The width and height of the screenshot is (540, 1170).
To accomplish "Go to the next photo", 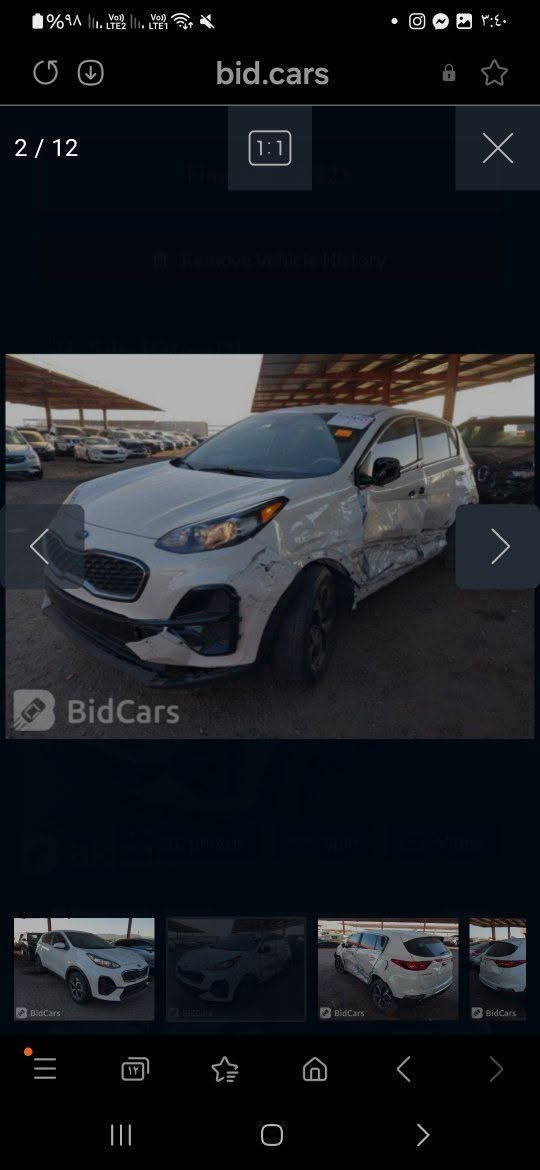I will click(x=498, y=546).
